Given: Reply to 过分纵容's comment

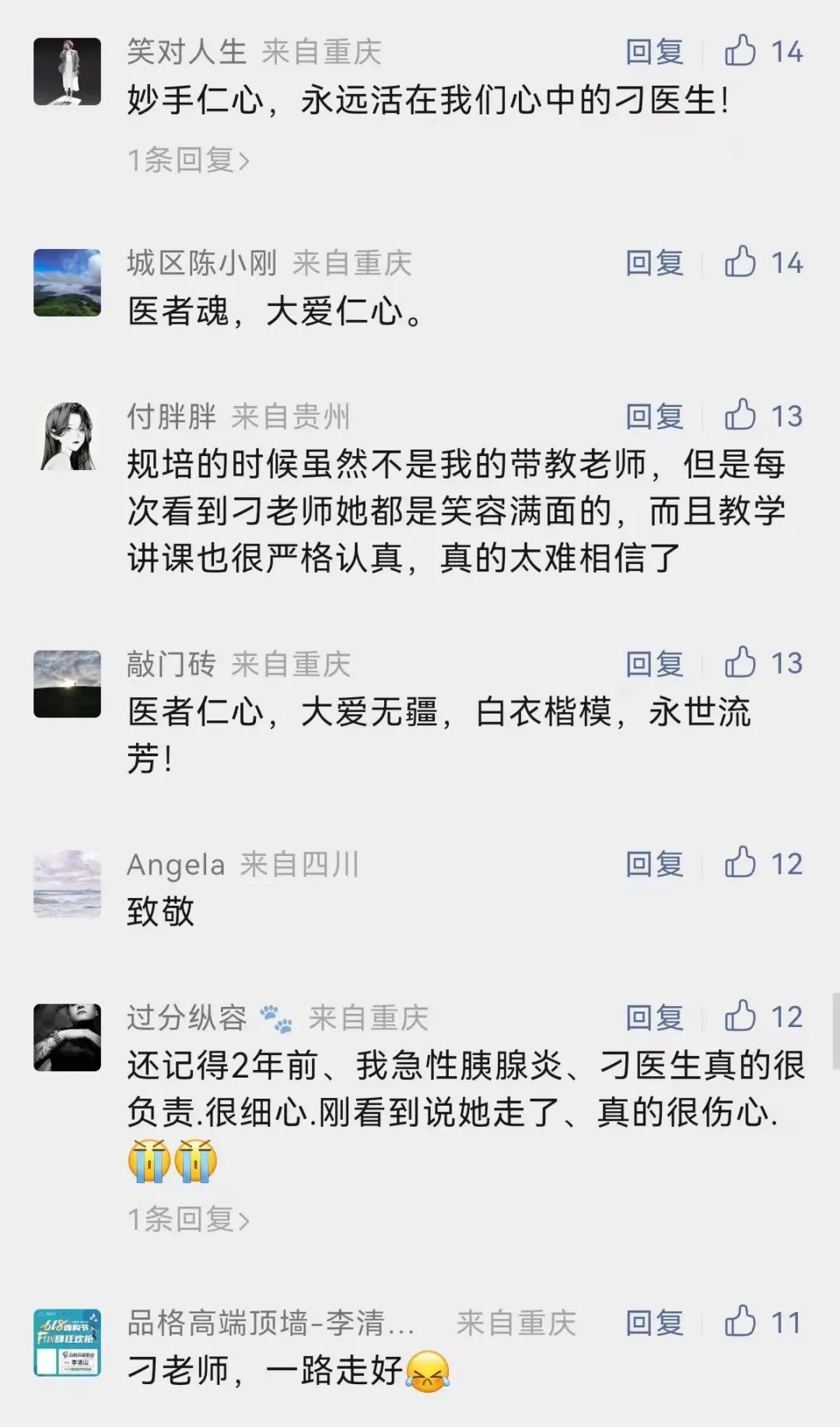Looking at the screenshot, I should tap(654, 1018).
